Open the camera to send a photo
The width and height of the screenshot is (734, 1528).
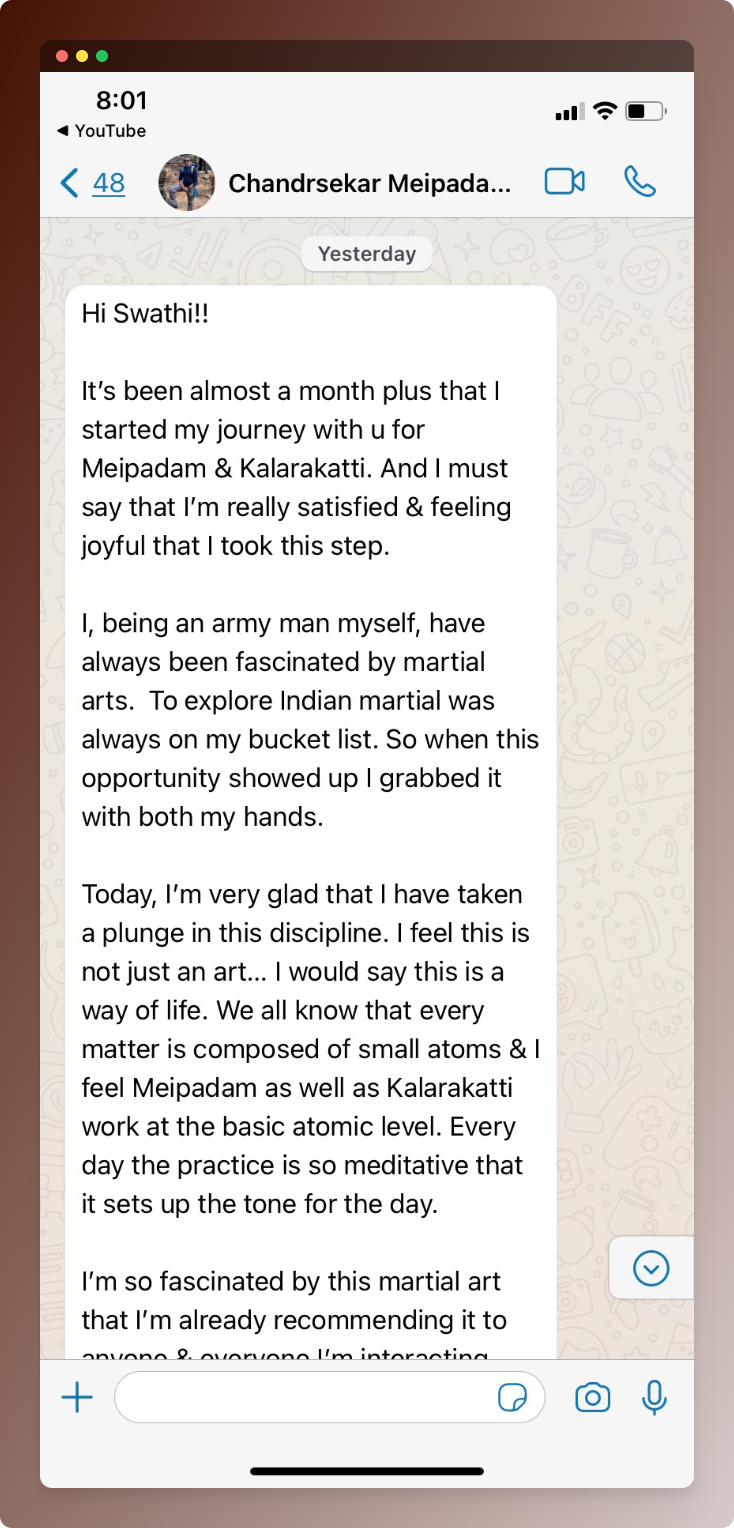tap(592, 1397)
